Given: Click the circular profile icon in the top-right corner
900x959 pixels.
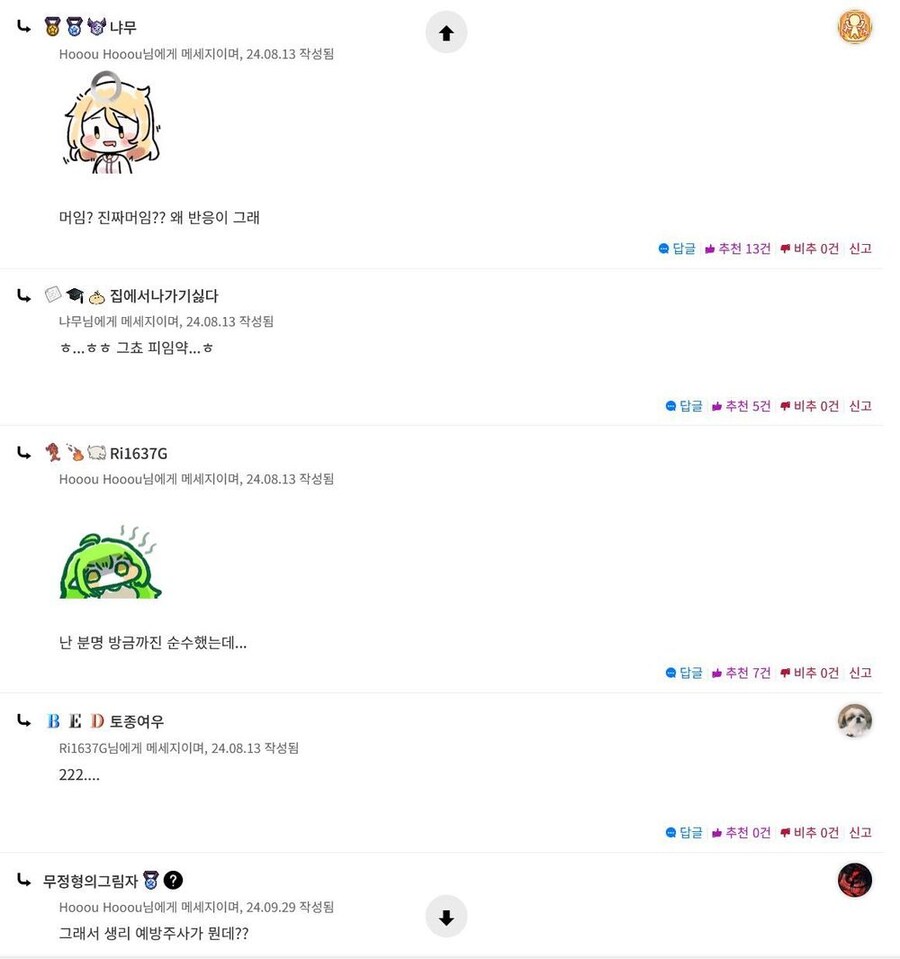Looking at the screenshot, I should 855,26.
